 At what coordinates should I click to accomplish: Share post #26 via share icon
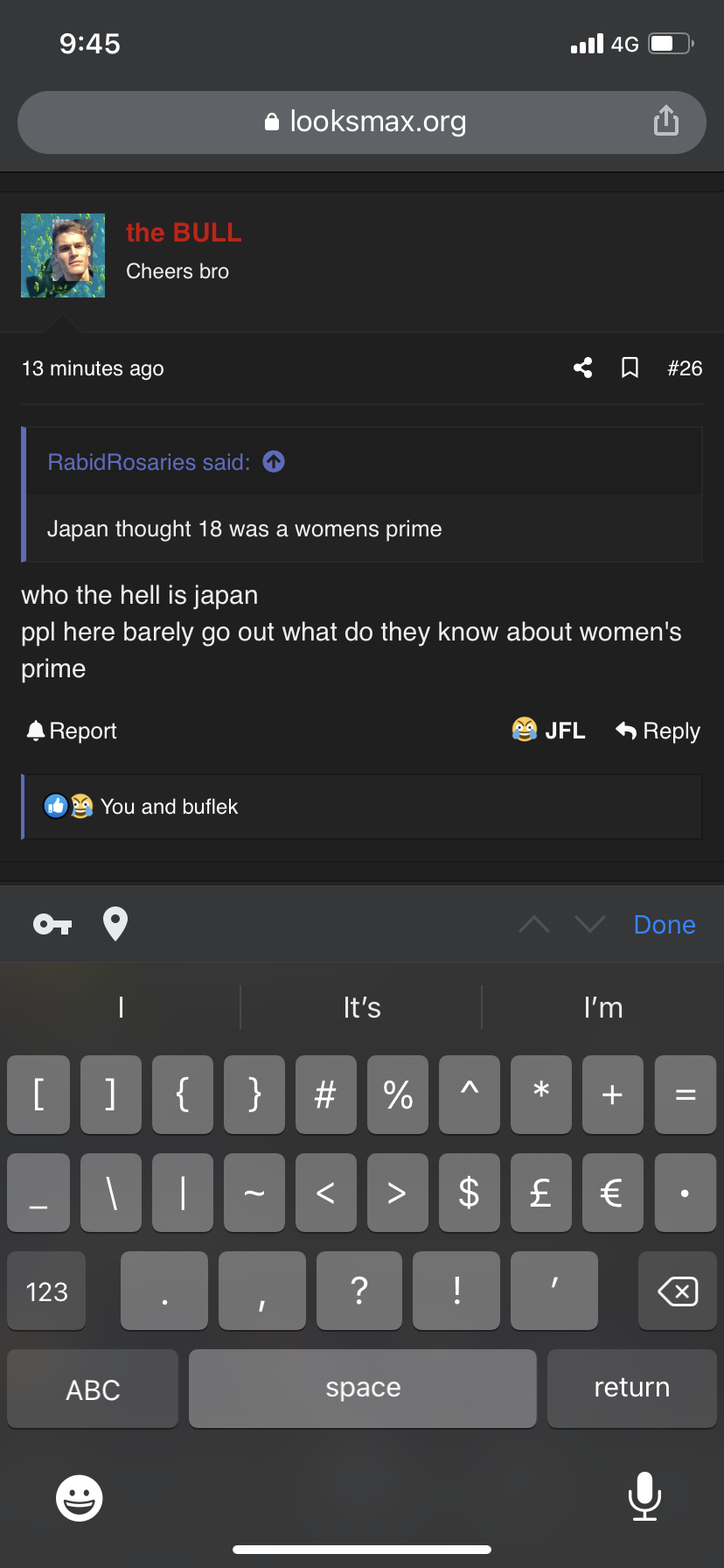pyautogui.click(x=583, y=367)
